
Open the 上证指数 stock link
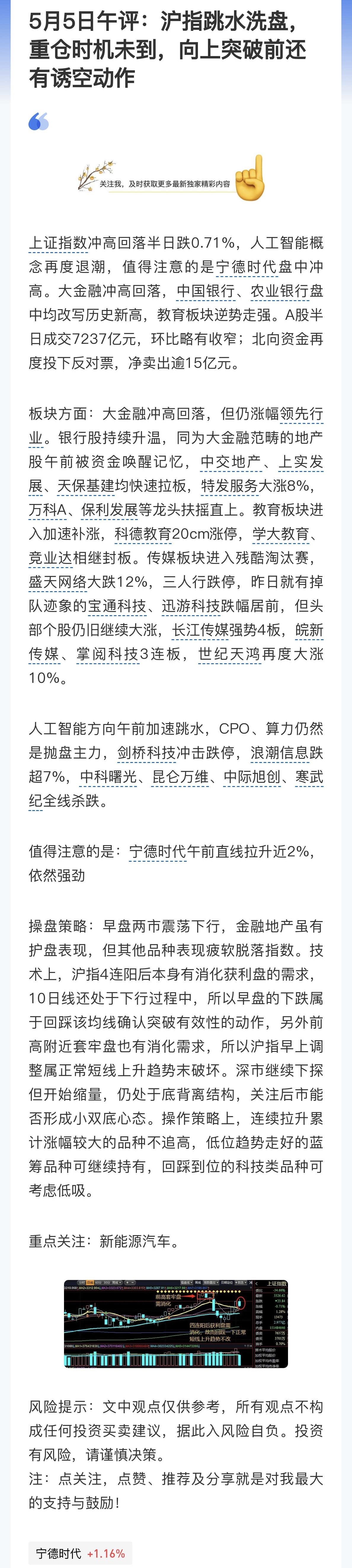pyautogui.click(x=58, y=243)
